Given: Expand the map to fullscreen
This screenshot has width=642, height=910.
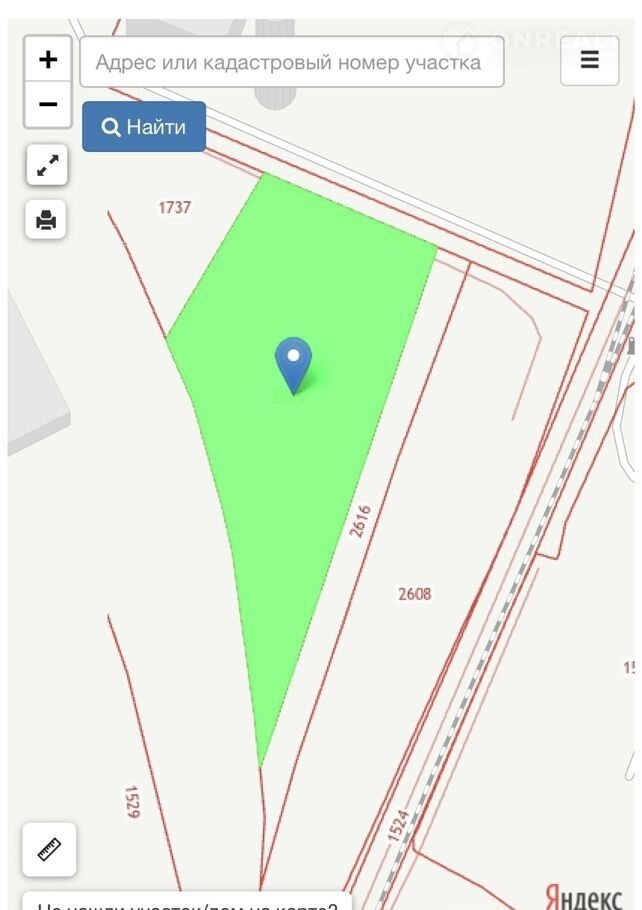Looking at the screenshot, I should point(47,166).
